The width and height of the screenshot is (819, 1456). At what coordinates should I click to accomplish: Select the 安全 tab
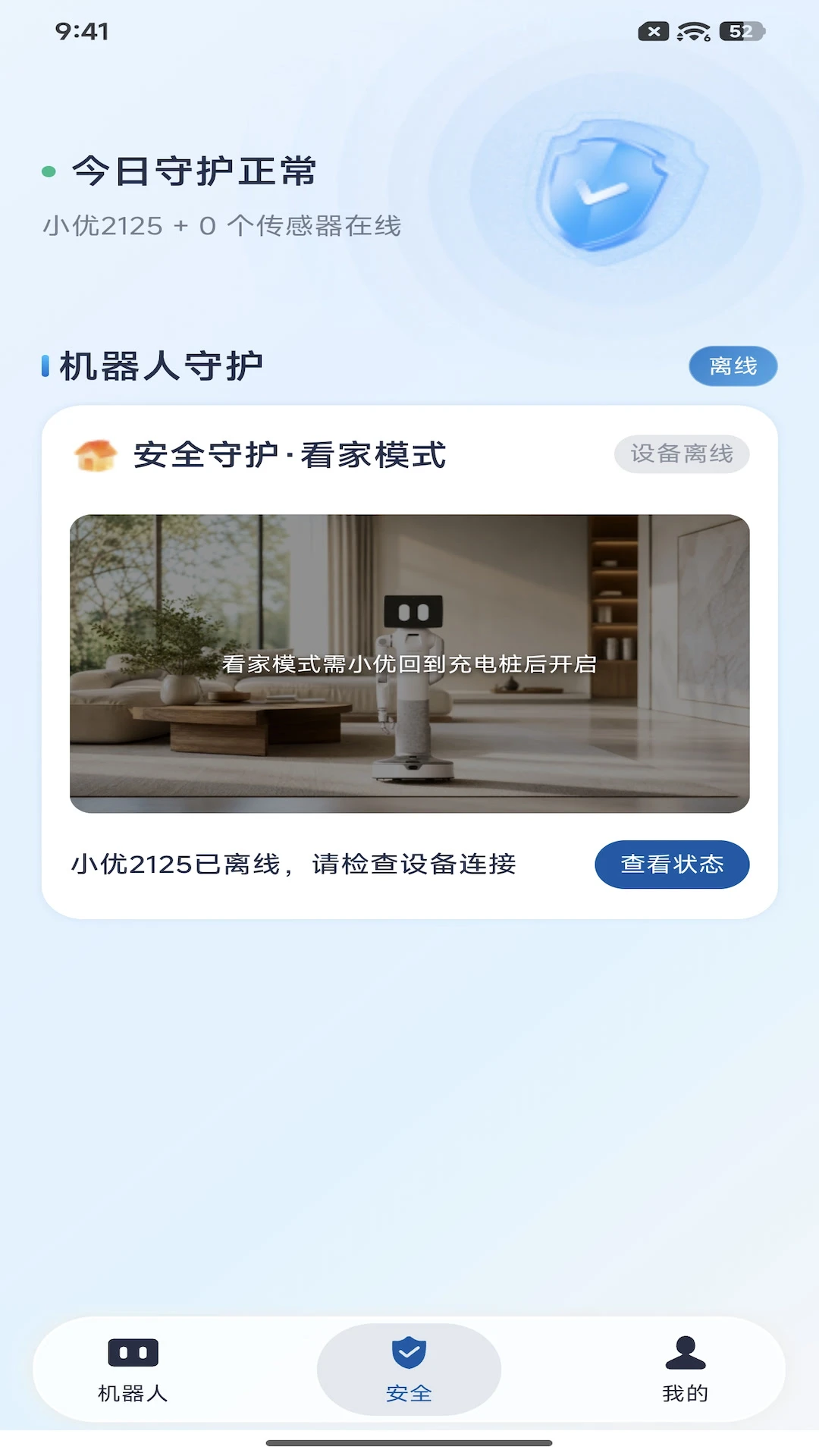point(409,1370)
